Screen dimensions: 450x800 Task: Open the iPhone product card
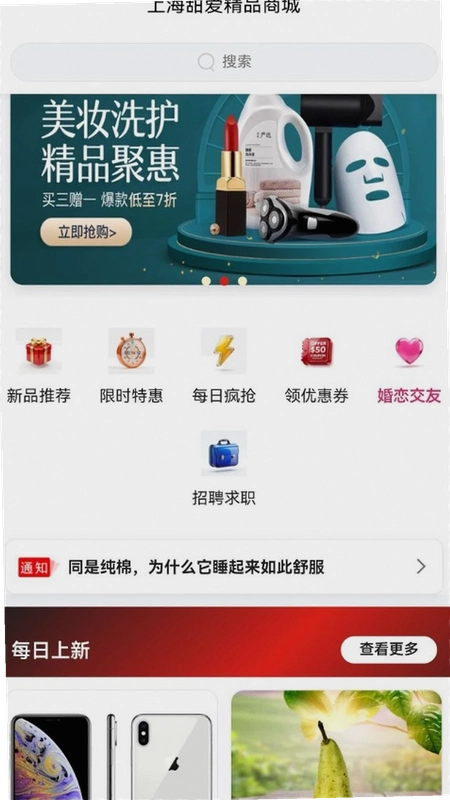pyautogui.click(x=112, y=745)
